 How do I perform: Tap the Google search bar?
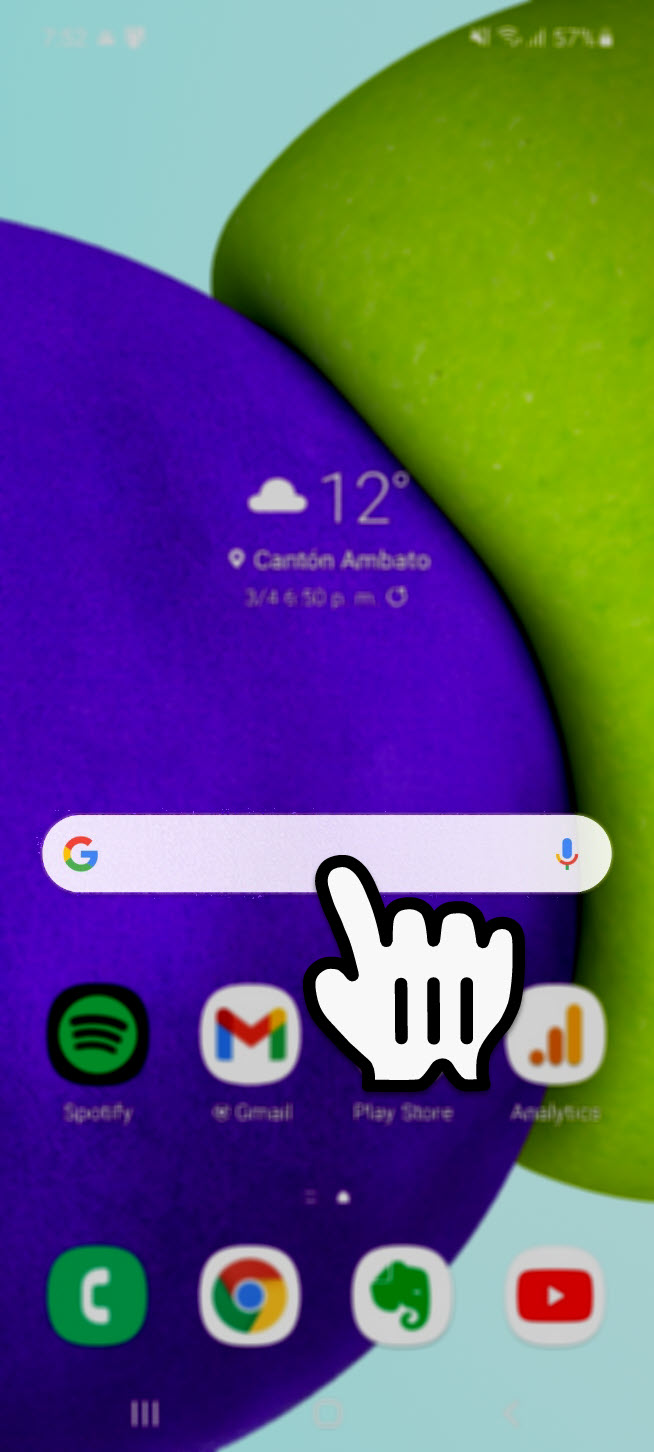pyautogui.click(x=327, y=854)
